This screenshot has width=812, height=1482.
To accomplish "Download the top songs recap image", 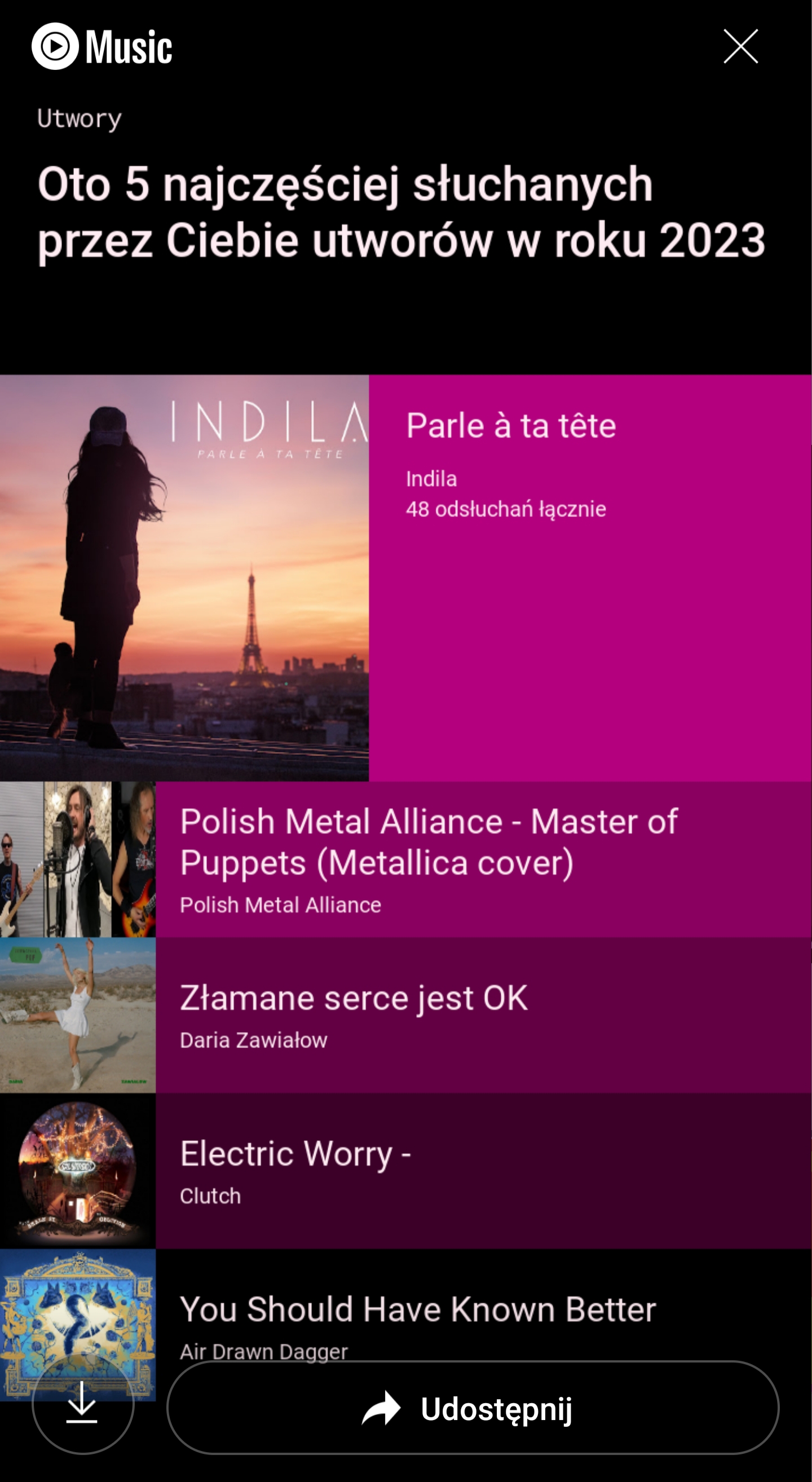I will 83,1404.
